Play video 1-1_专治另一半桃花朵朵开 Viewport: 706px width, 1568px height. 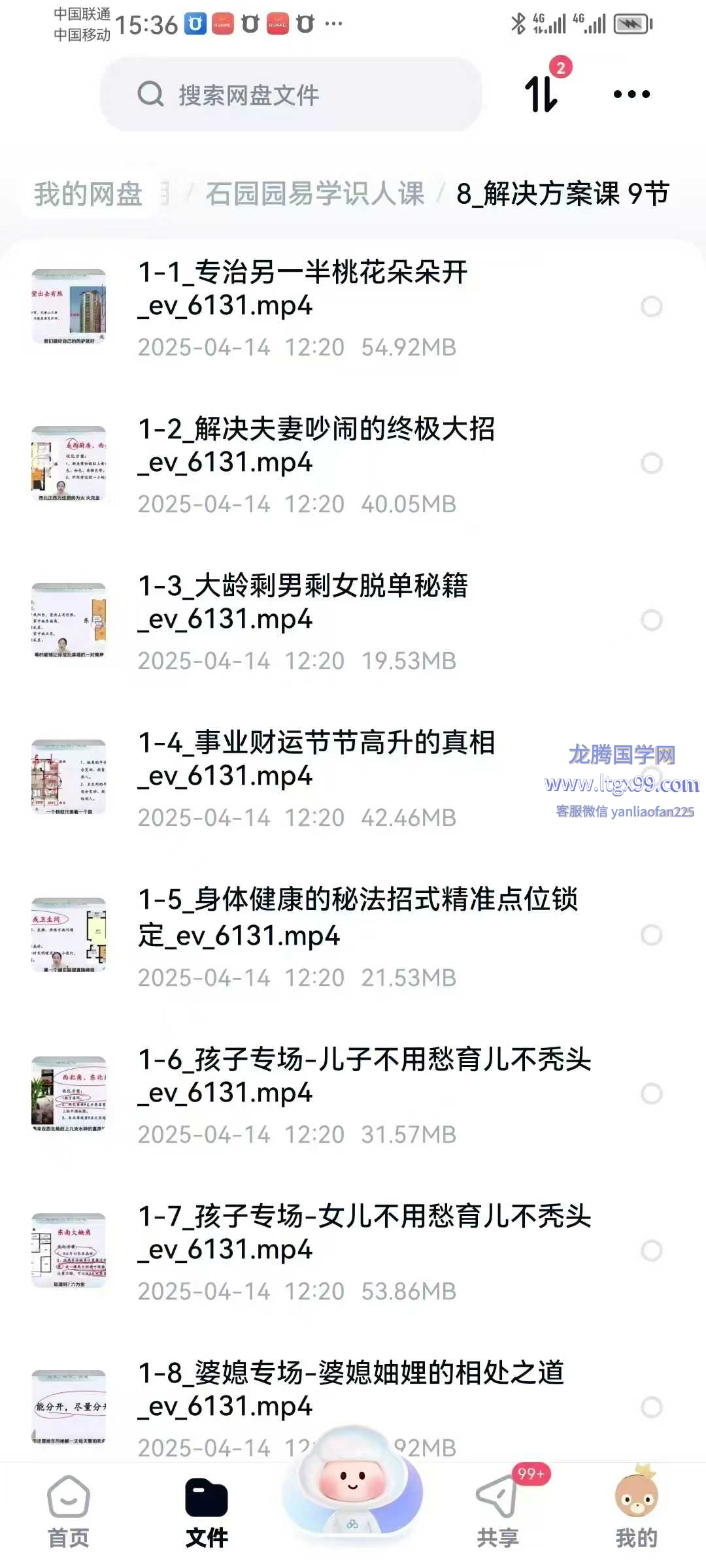pos(303,289)
